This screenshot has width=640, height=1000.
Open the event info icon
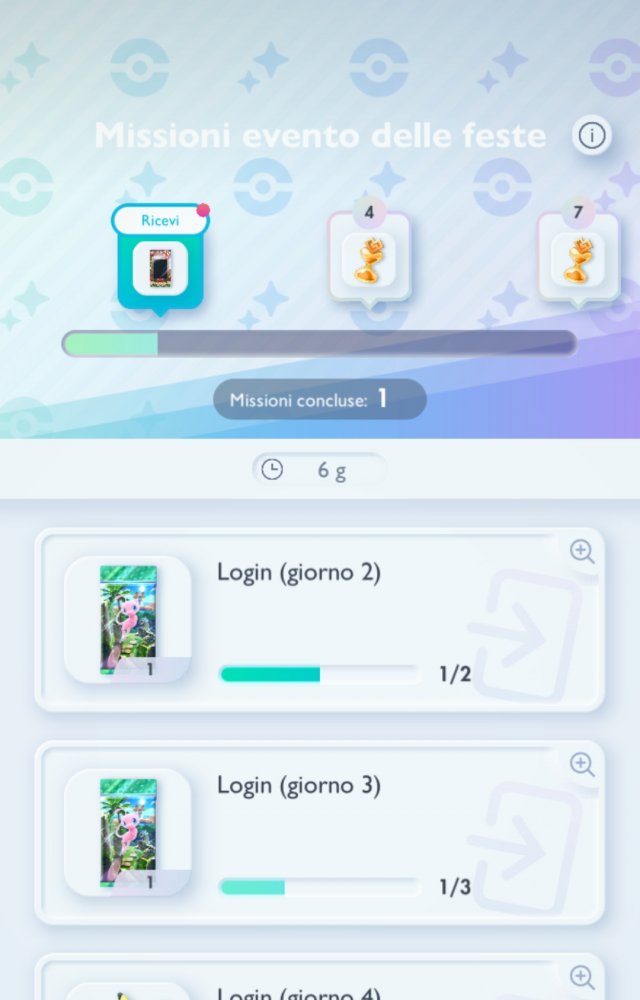592,136
